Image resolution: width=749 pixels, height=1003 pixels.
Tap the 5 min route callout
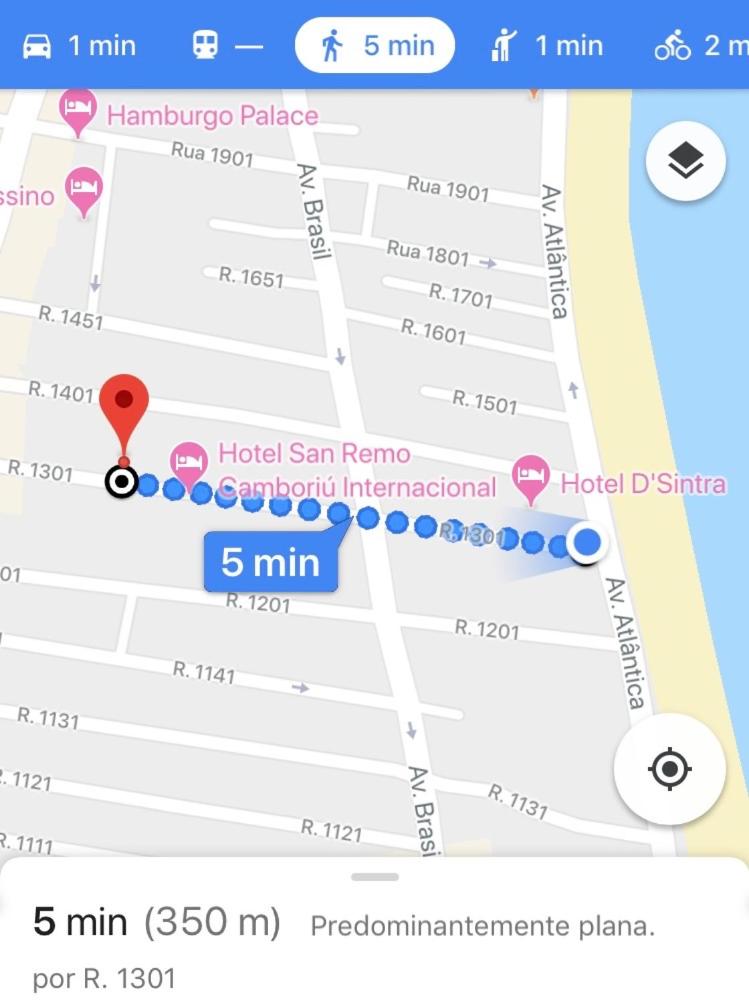click(x=270, y=562)
